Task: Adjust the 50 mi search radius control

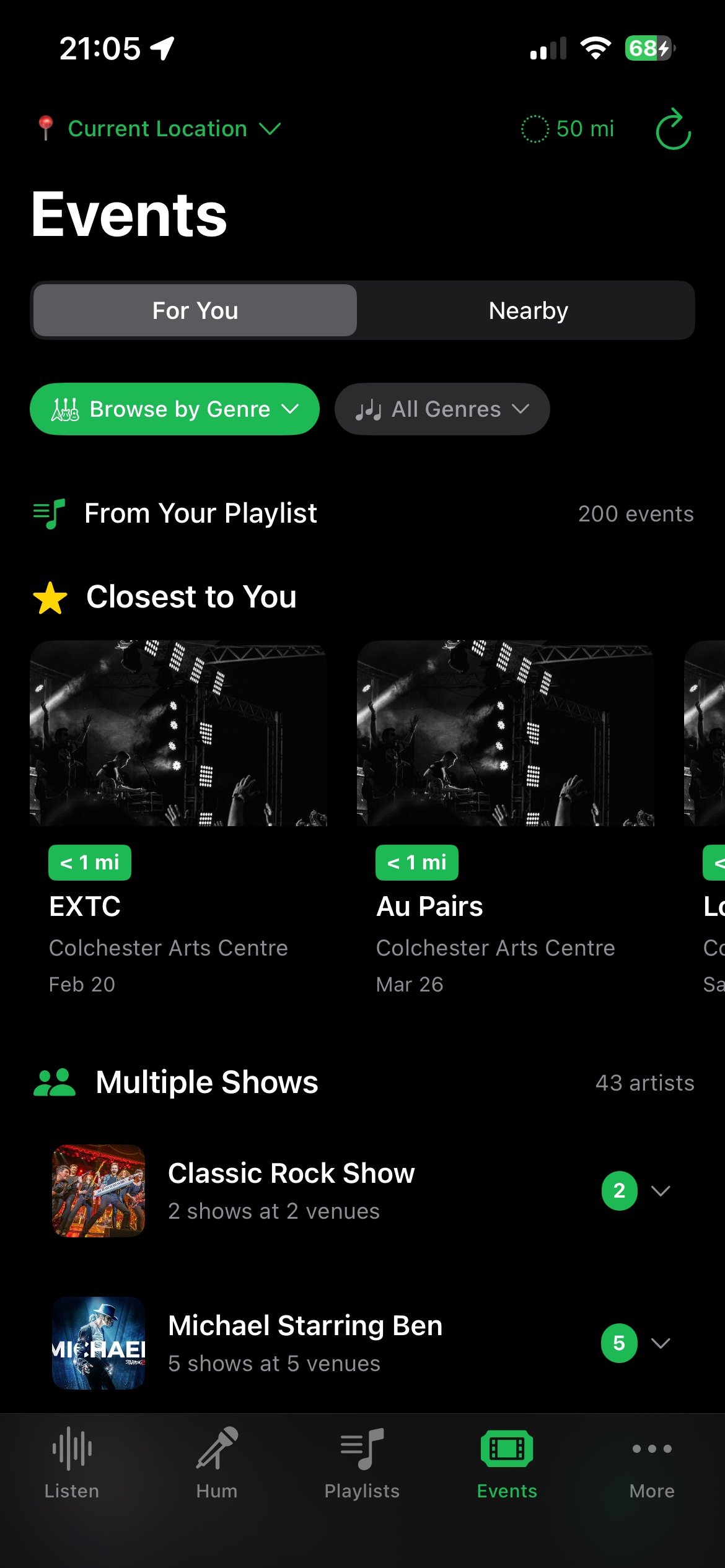Action: (x=568, y=129)
